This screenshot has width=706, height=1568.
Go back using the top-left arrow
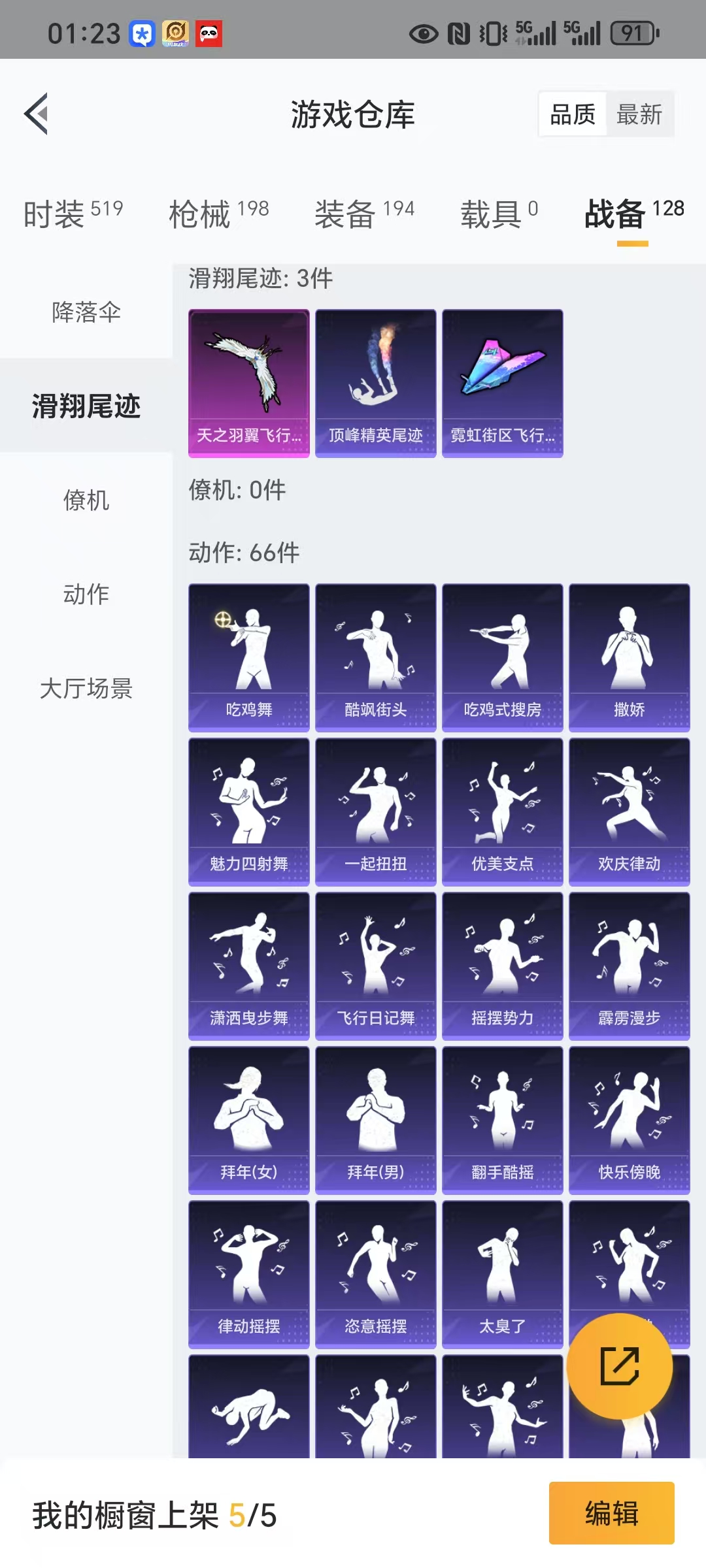[x=37, y=114]
